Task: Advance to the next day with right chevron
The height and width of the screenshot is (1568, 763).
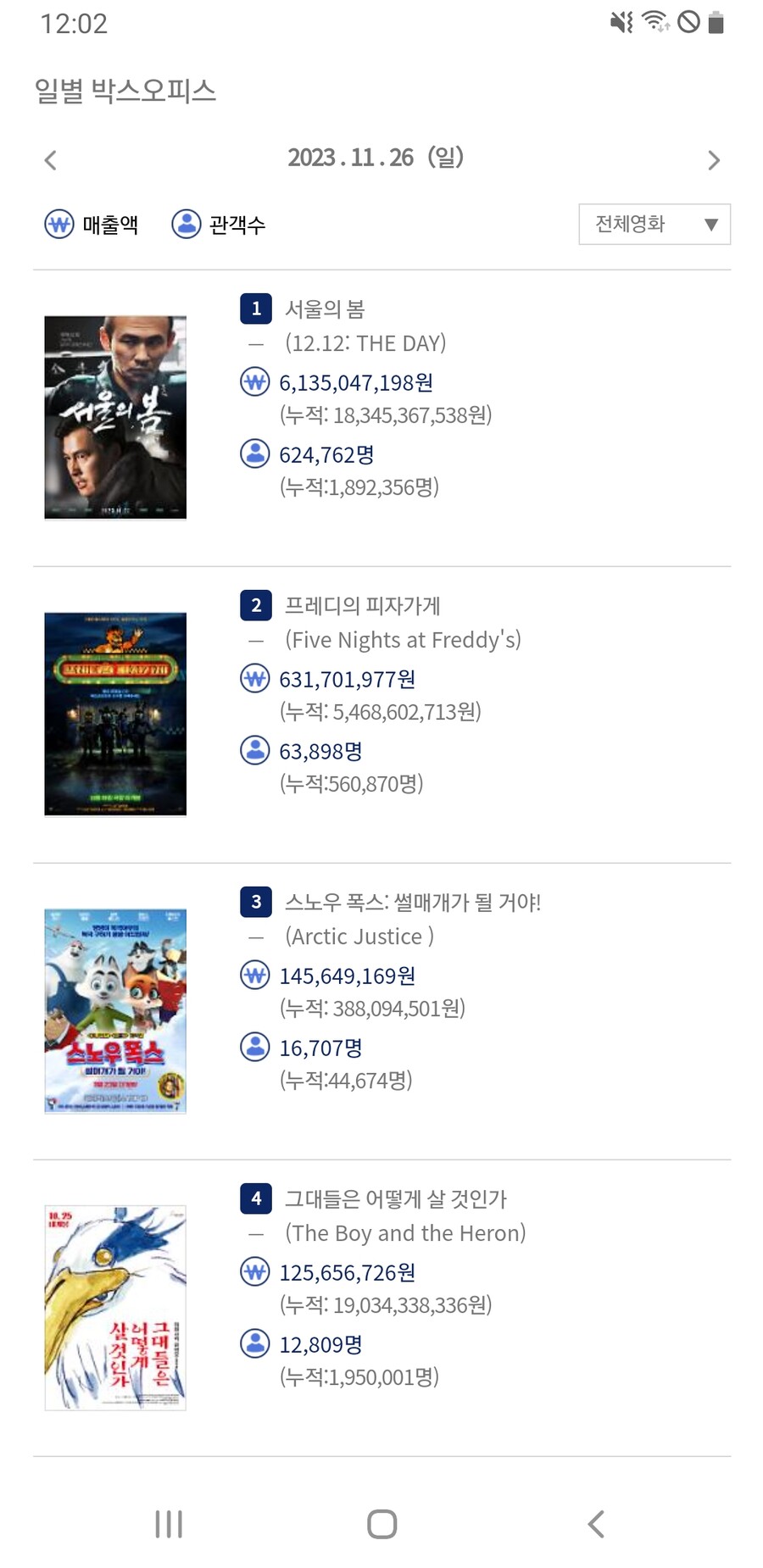Action: coord(713,159)
